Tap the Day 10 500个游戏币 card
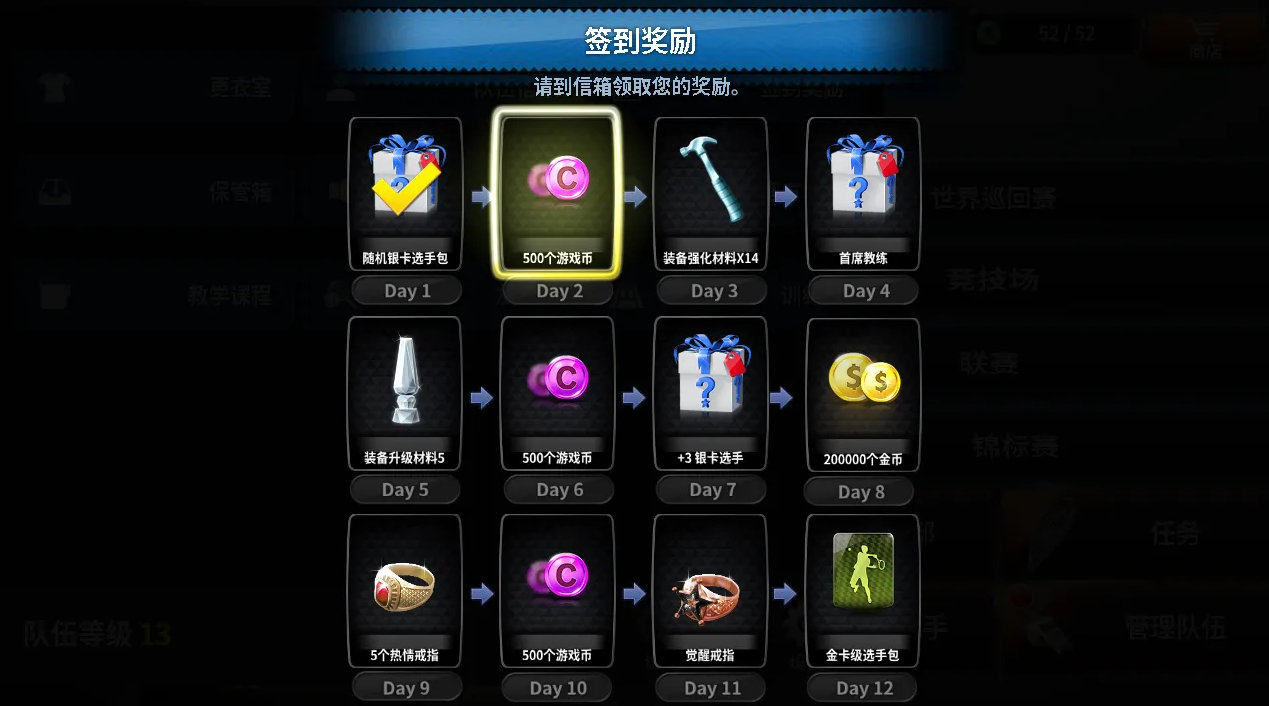This screenshot has width=1269, height=706. (557, 591)
